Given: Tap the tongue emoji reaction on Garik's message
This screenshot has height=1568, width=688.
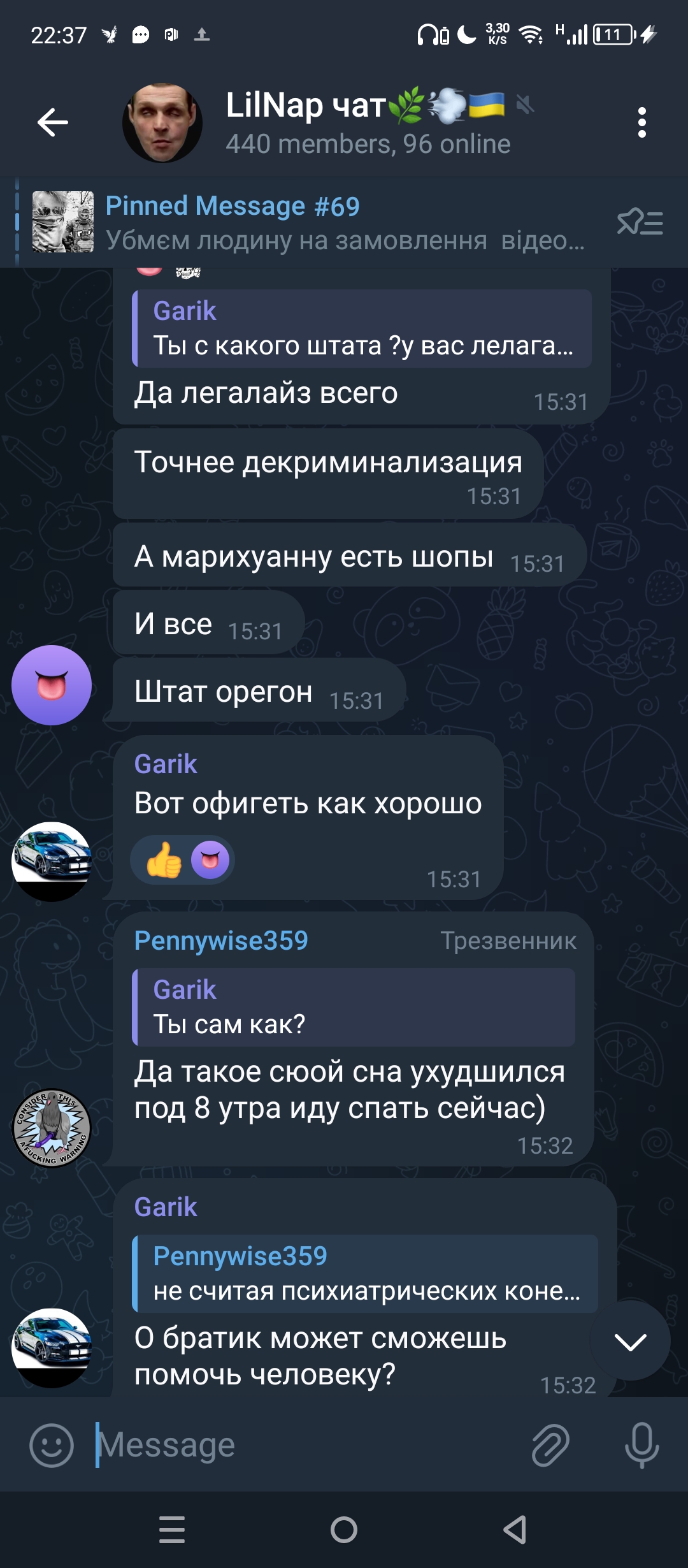Looking at the screenshot, I should (210, 860).
